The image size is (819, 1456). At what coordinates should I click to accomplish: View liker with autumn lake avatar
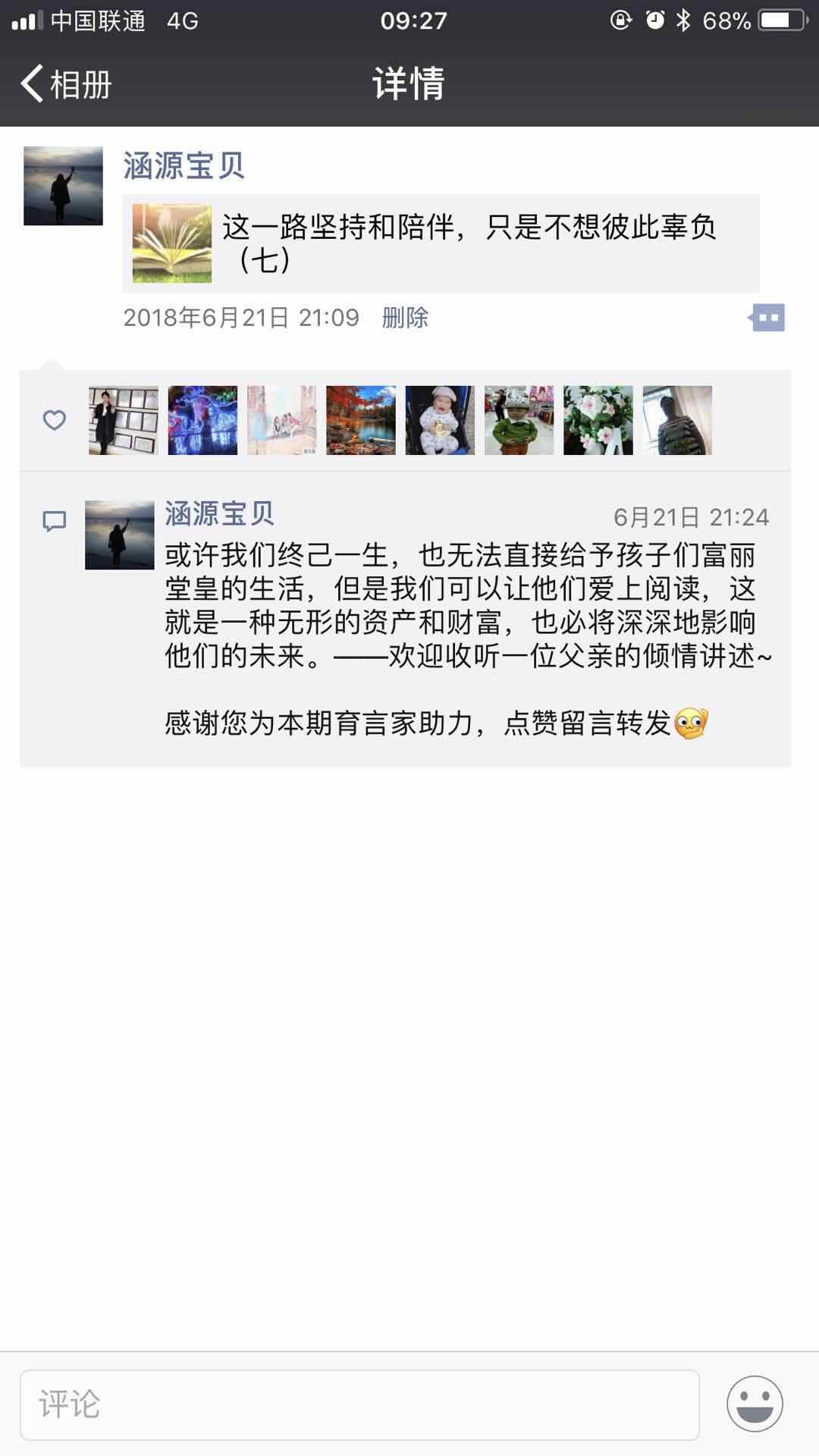[361, 420]
